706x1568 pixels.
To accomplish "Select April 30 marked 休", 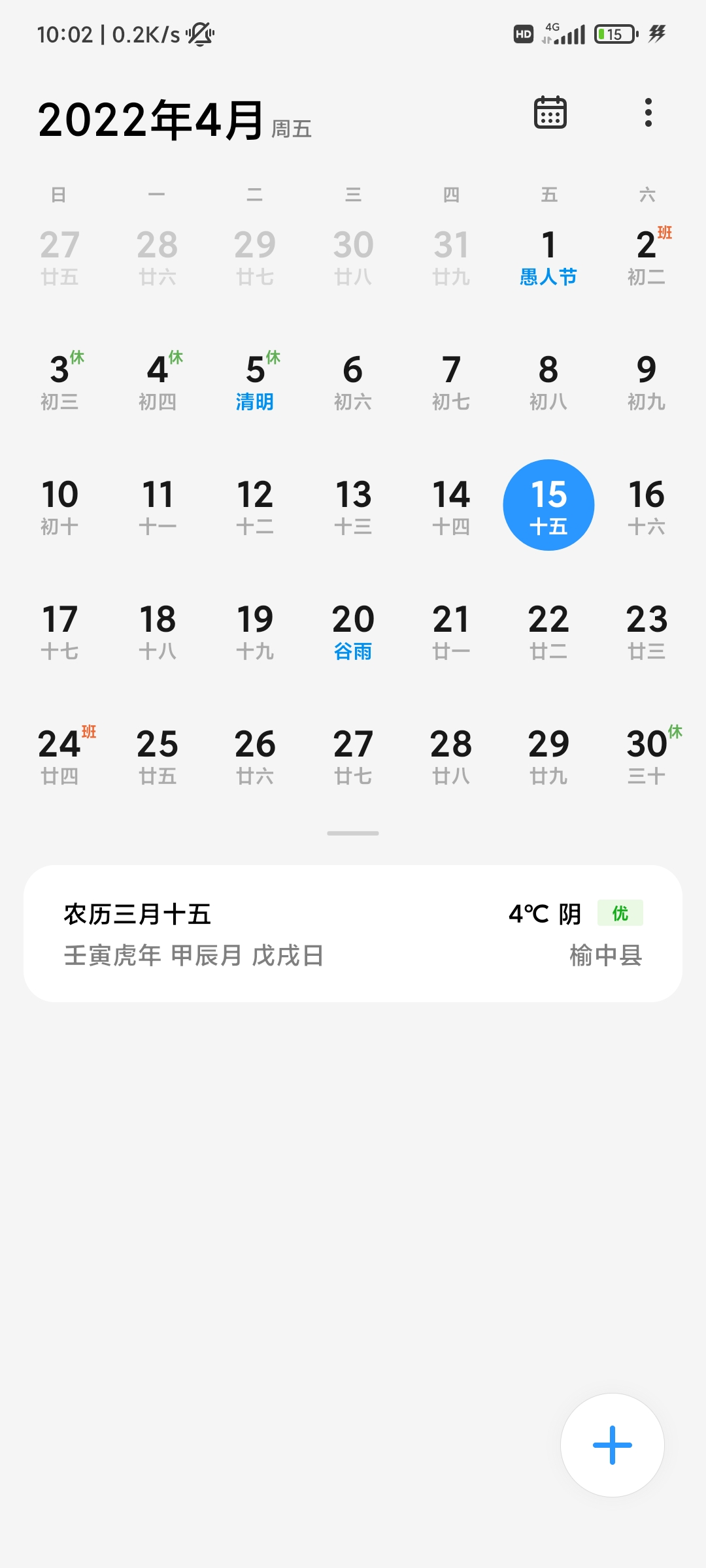I will pos(647,757).
